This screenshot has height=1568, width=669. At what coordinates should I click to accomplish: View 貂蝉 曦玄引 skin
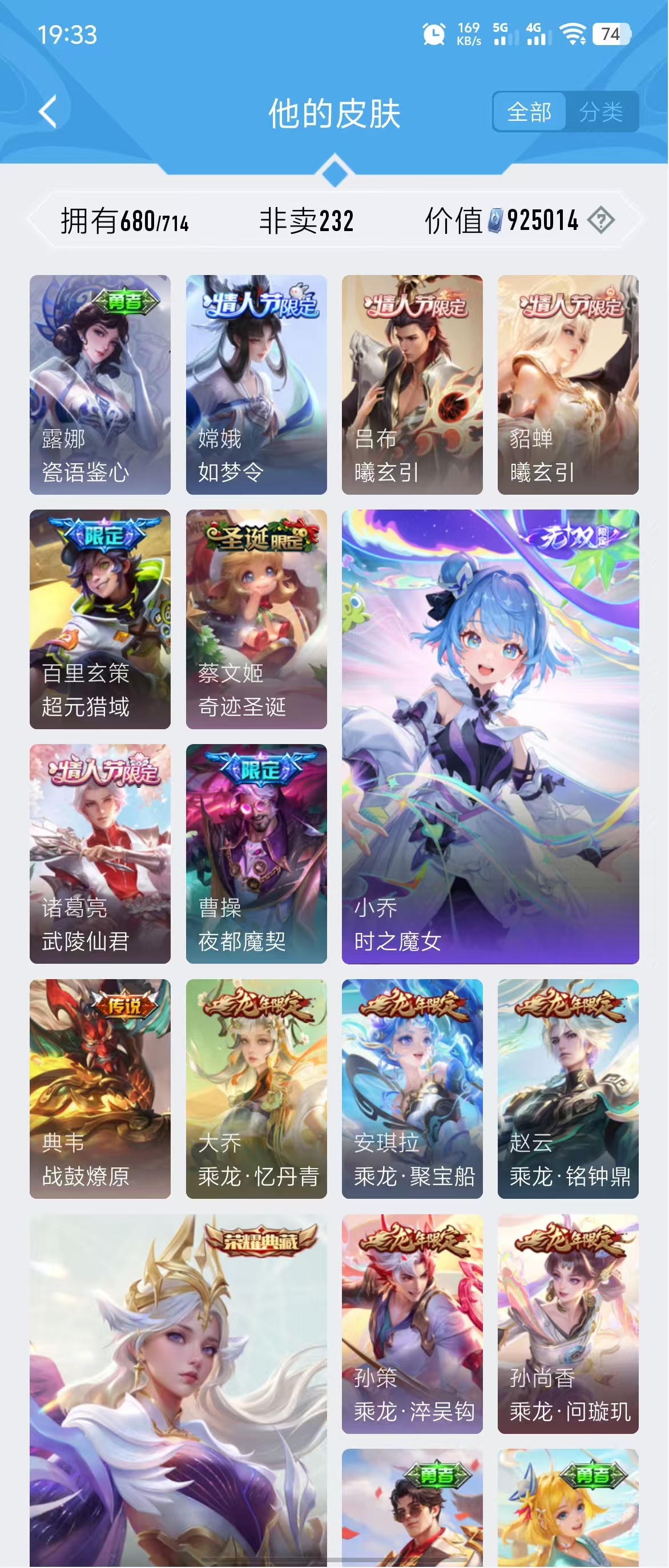[x=568, y=384]
